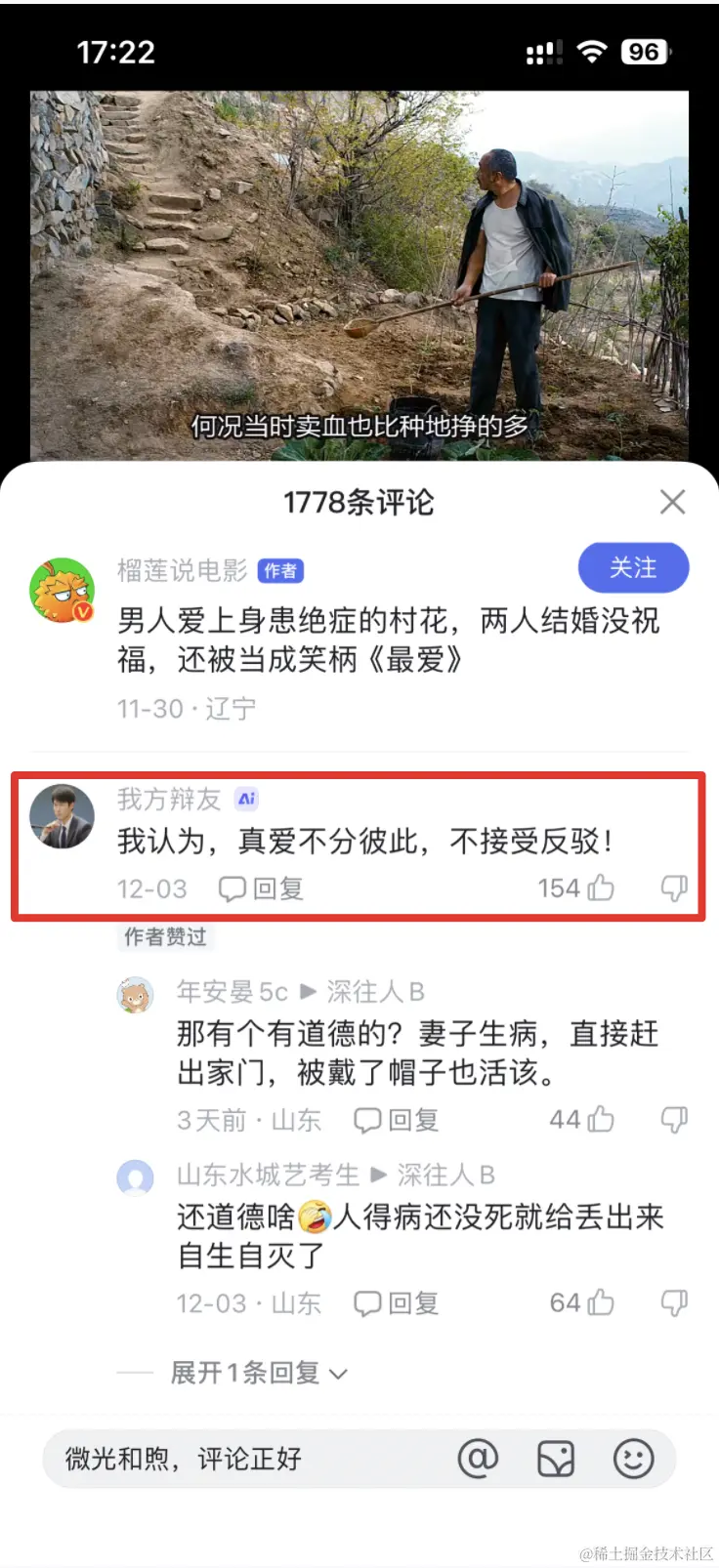This screenshot has height=1568, width=719.
Task: Open the image attachment picker
Action: (556, 1459)
